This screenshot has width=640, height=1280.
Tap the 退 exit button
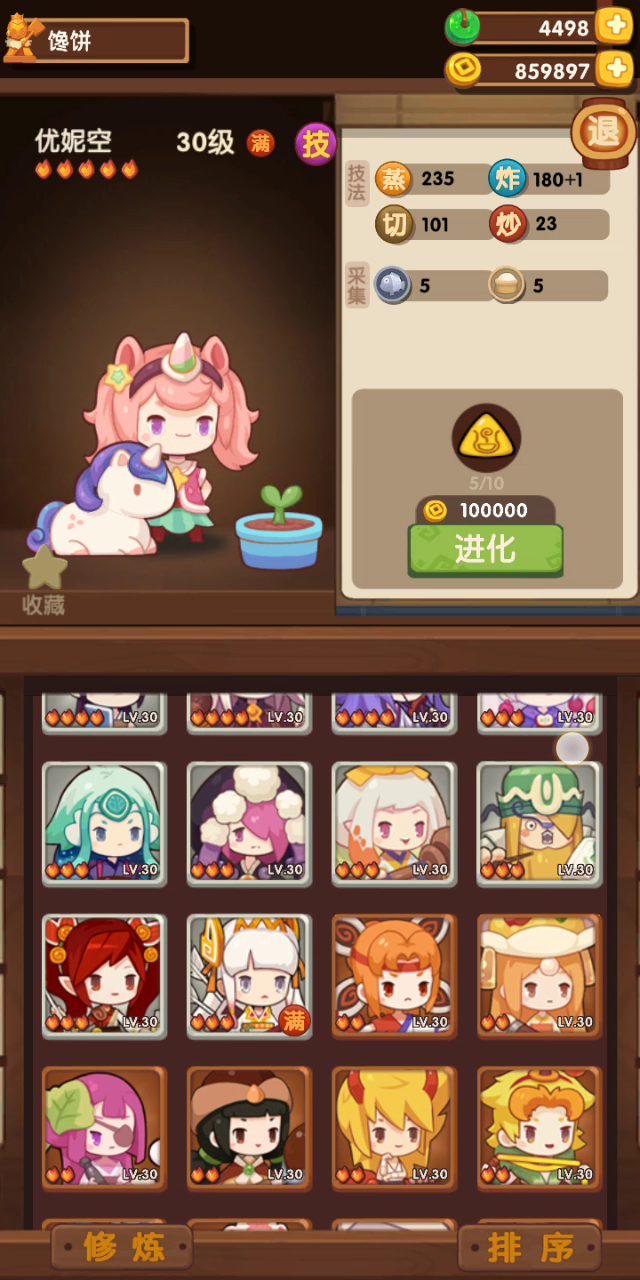click(x=603, y=131)
